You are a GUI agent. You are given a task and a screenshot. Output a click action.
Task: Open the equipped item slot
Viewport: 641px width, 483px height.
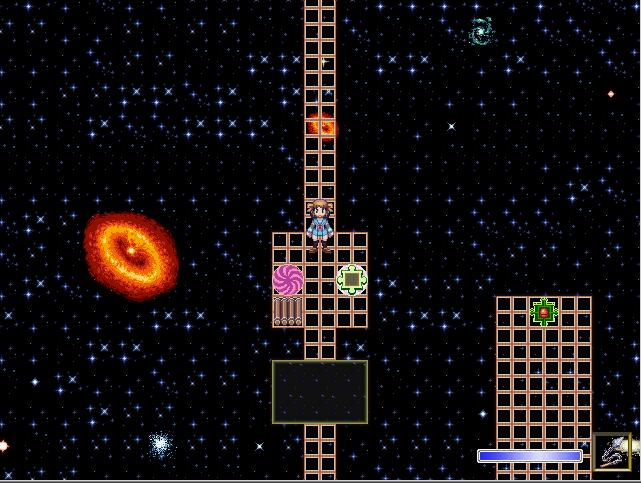tap(612, 451)
